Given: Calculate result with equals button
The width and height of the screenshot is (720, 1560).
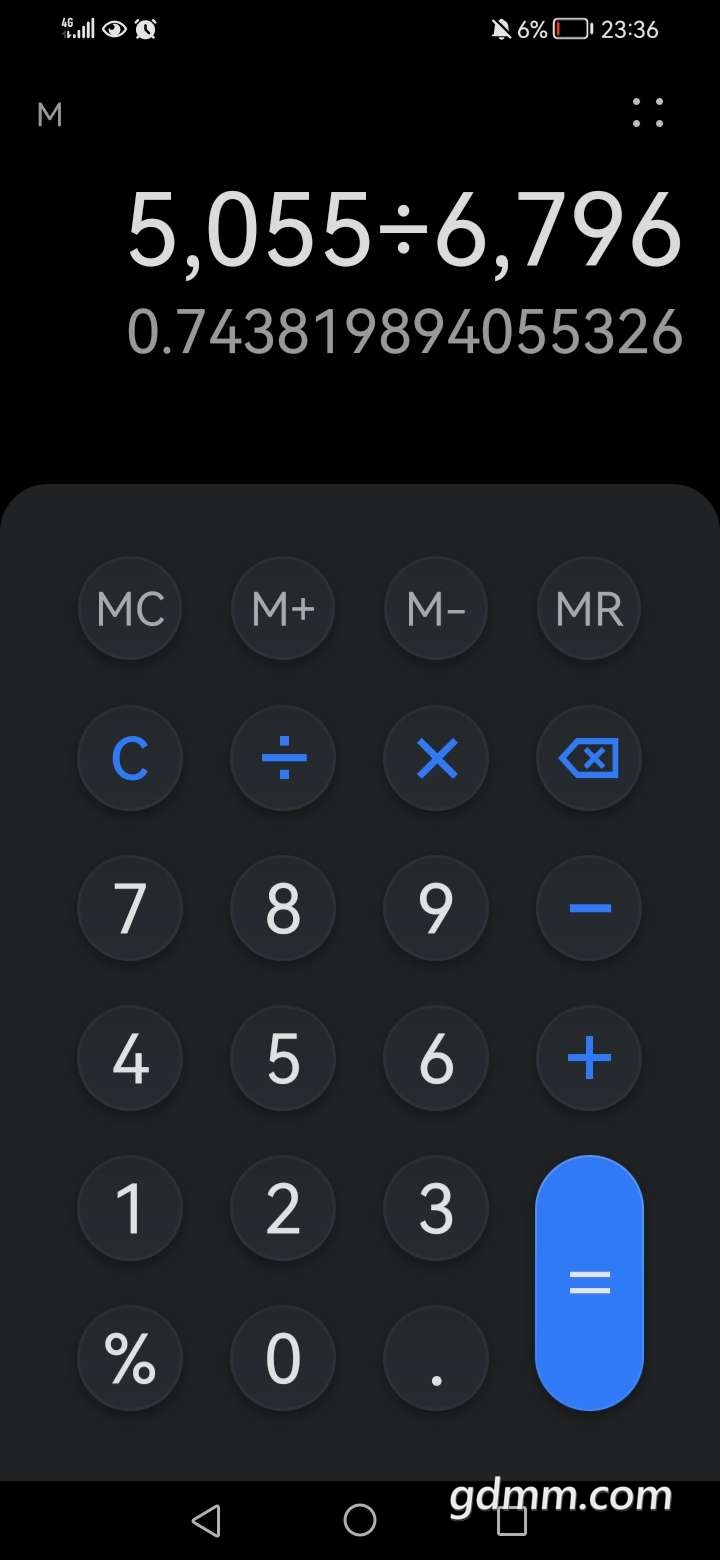Looking at the screenshot, I should click(x=589, y=1283).
